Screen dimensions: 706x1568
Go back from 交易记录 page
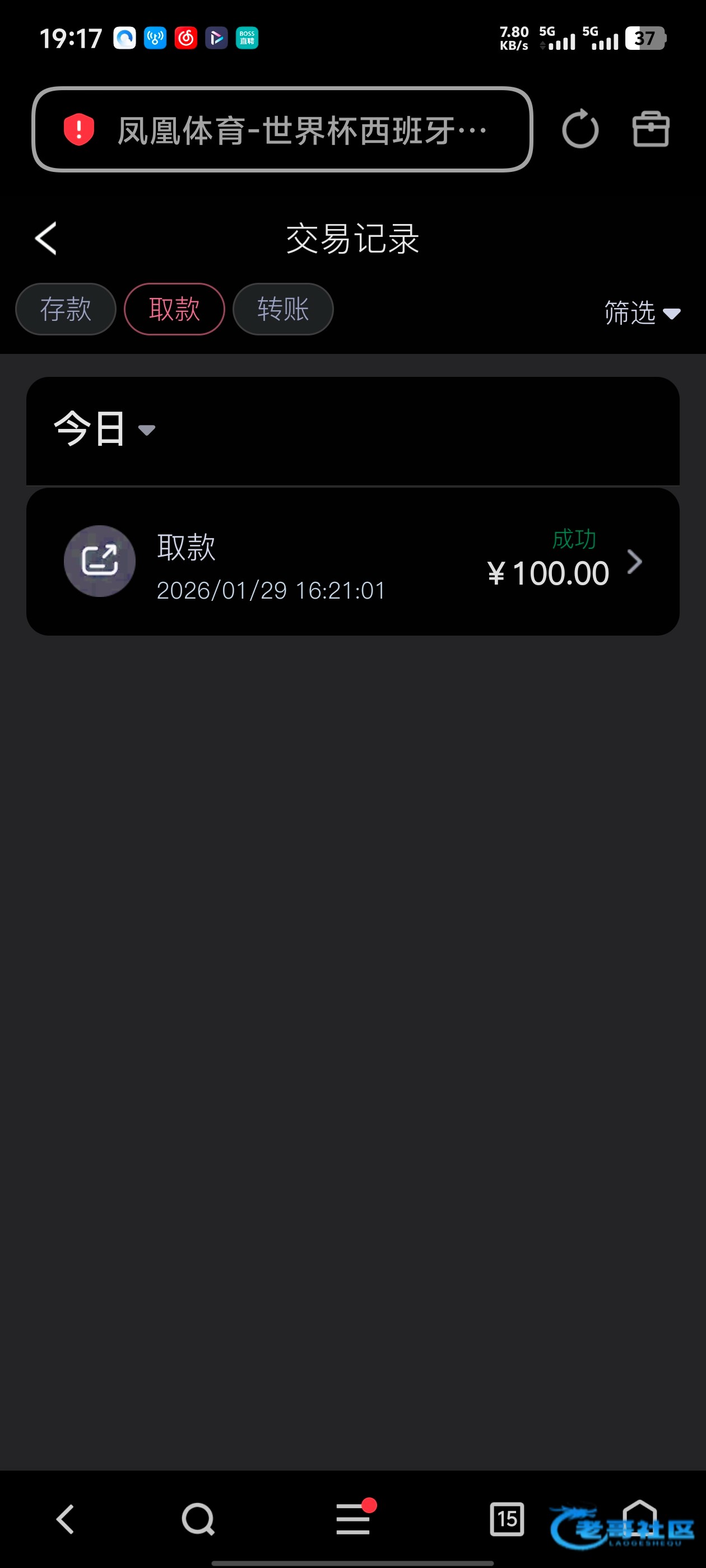pos(47,238)
